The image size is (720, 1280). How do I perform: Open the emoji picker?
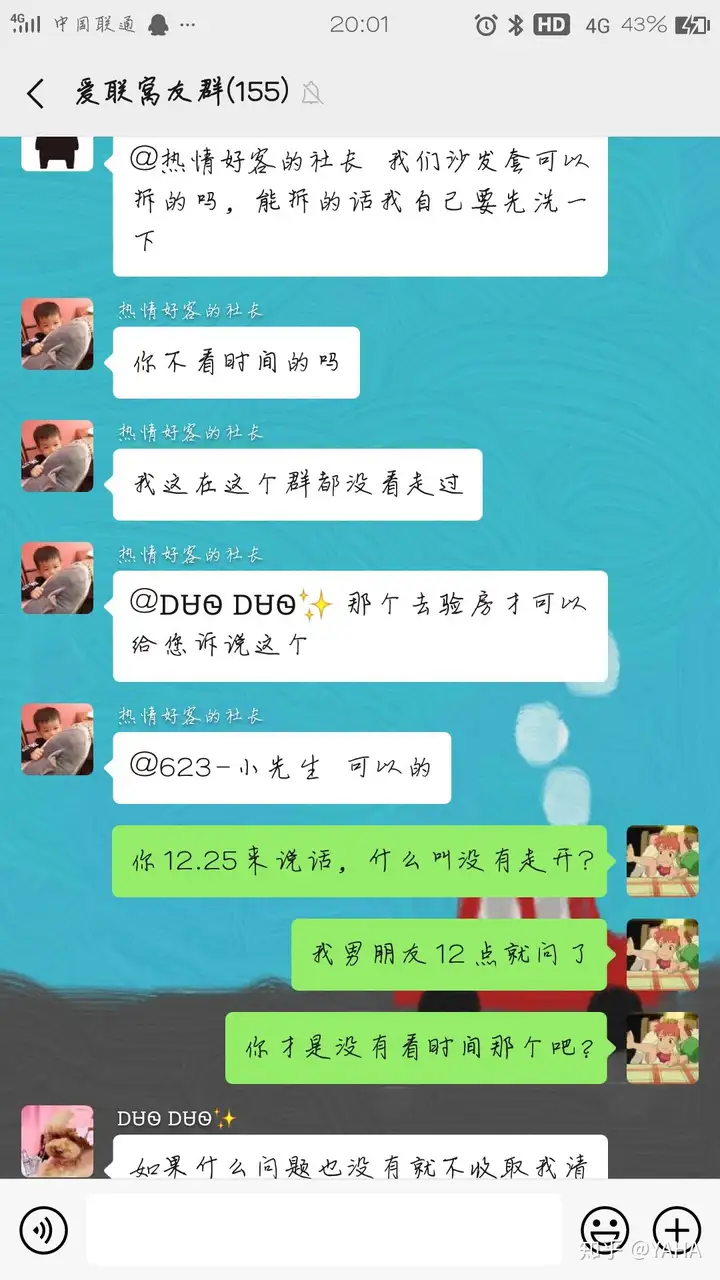click(x=605, y=1230)
